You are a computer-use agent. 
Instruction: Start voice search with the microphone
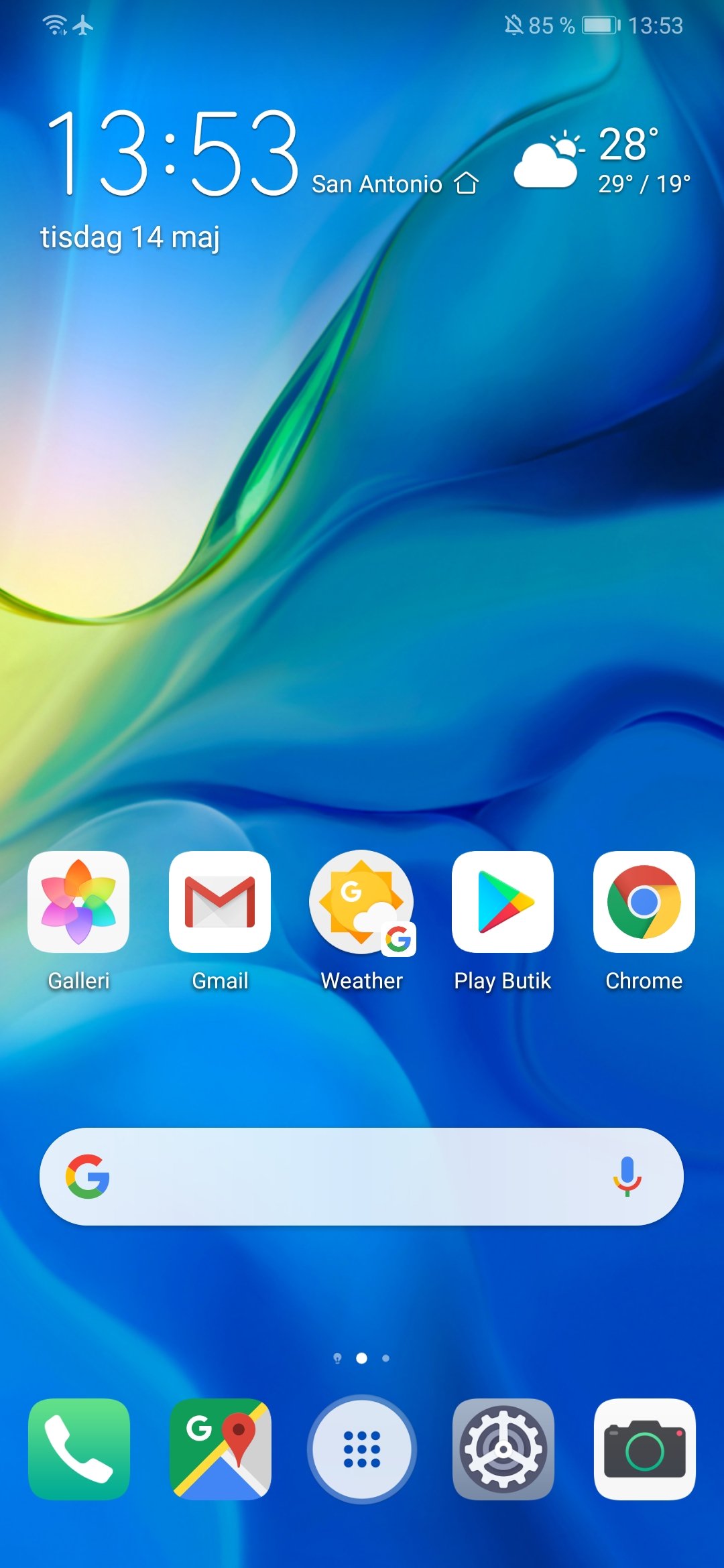tap(627, 1177)
